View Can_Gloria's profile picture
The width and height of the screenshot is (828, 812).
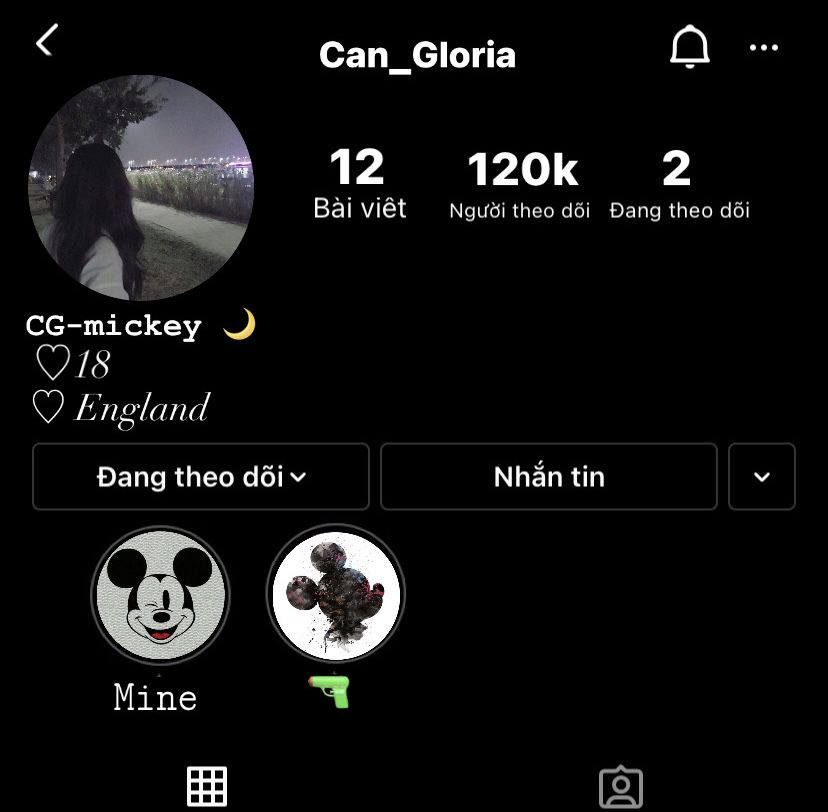pyautogui.click(x=141, y=188)
